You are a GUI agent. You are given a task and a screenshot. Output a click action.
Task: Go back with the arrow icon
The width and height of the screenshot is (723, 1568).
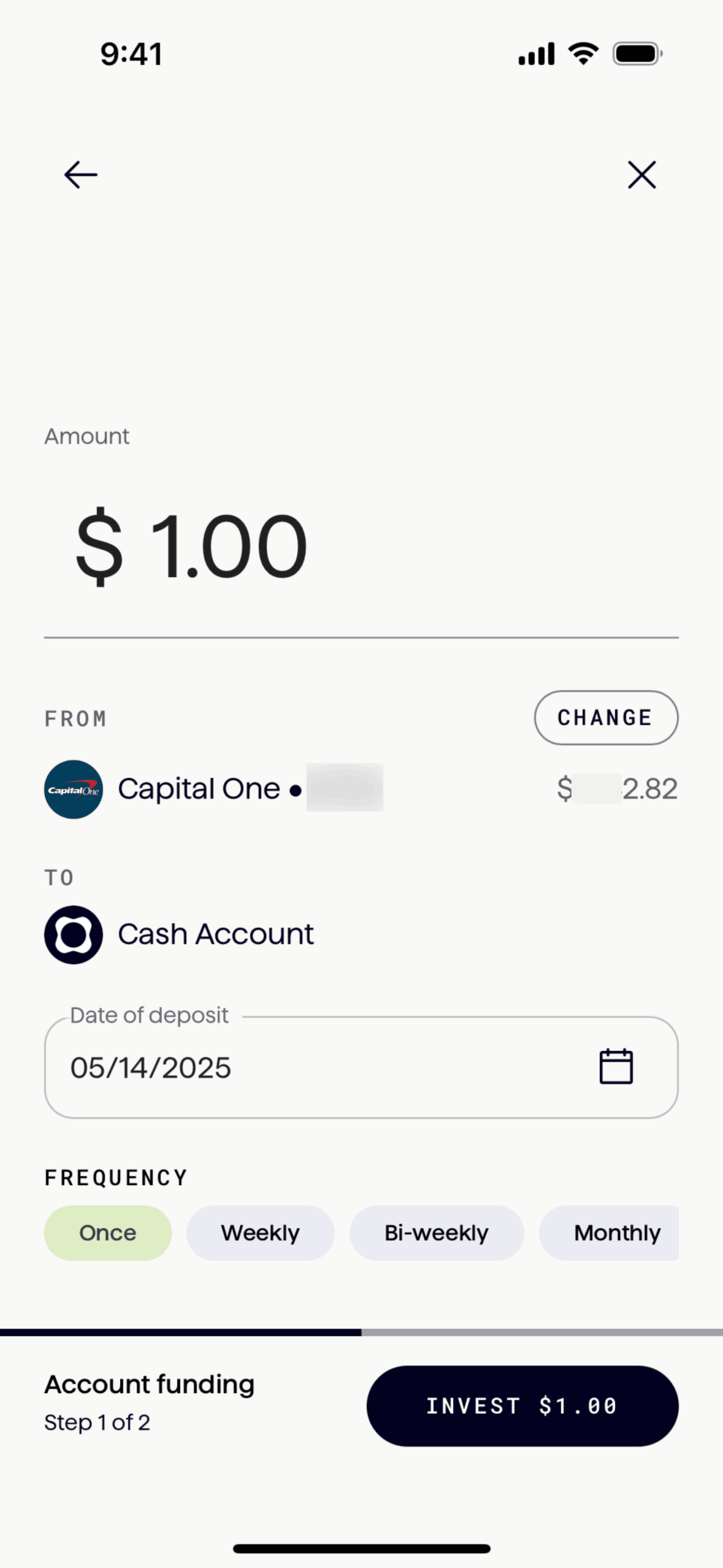click(x=81, y=175)
